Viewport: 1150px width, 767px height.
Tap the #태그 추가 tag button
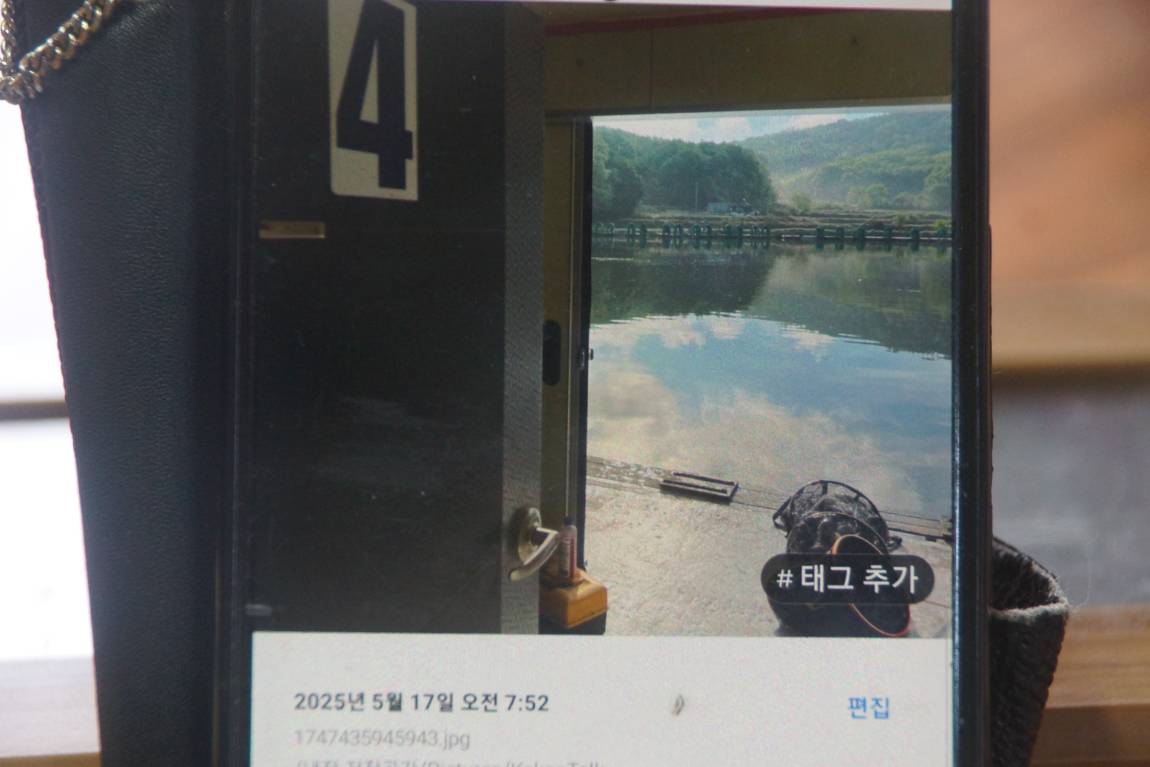847,579
